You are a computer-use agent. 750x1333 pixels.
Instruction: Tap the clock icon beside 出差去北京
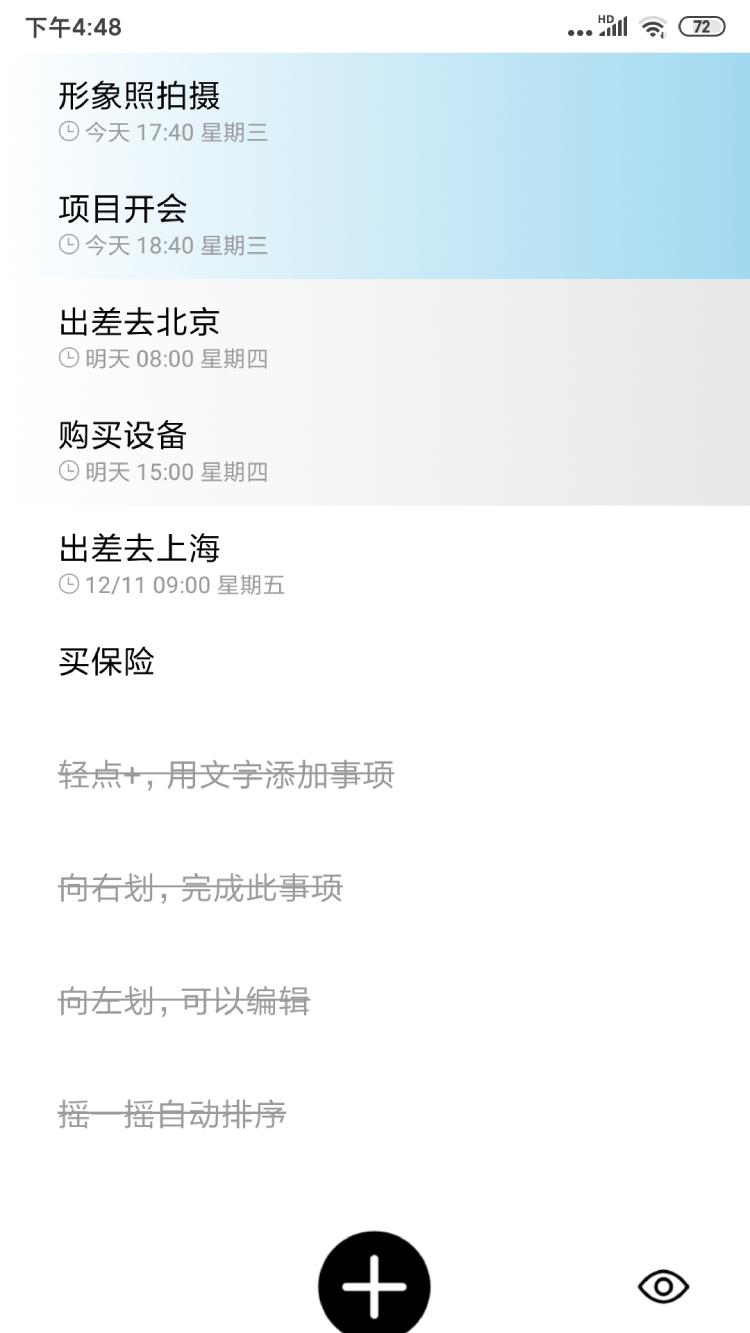(x=68, y=358)
